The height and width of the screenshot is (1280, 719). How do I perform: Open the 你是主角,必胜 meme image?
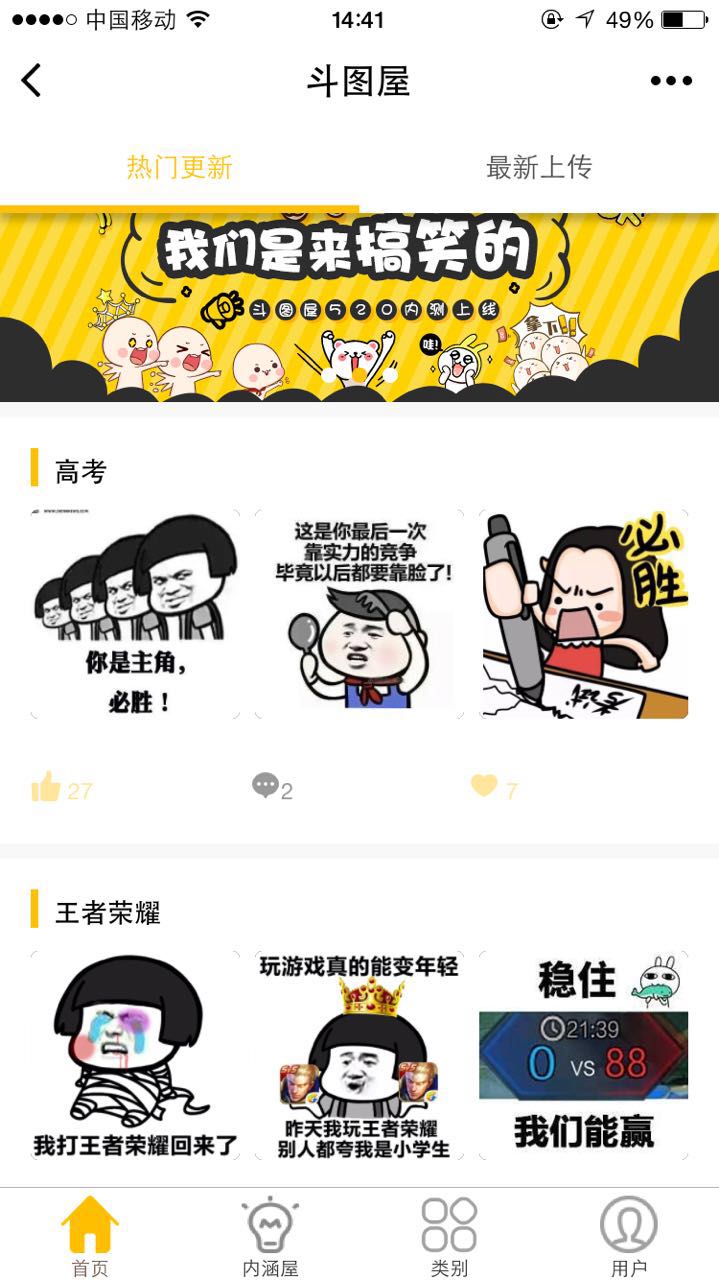point(136,614)
